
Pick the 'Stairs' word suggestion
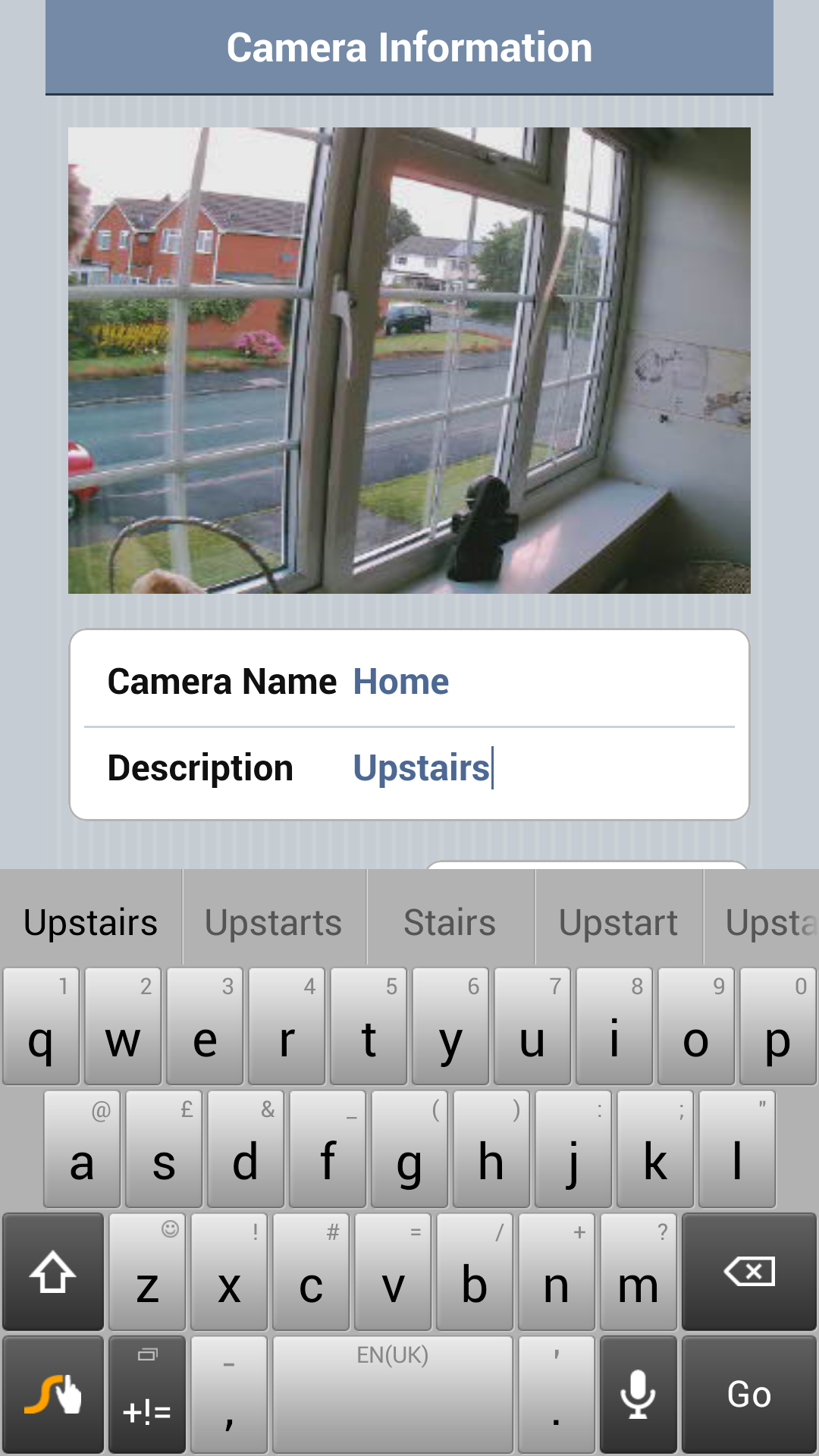coord(450,922)
